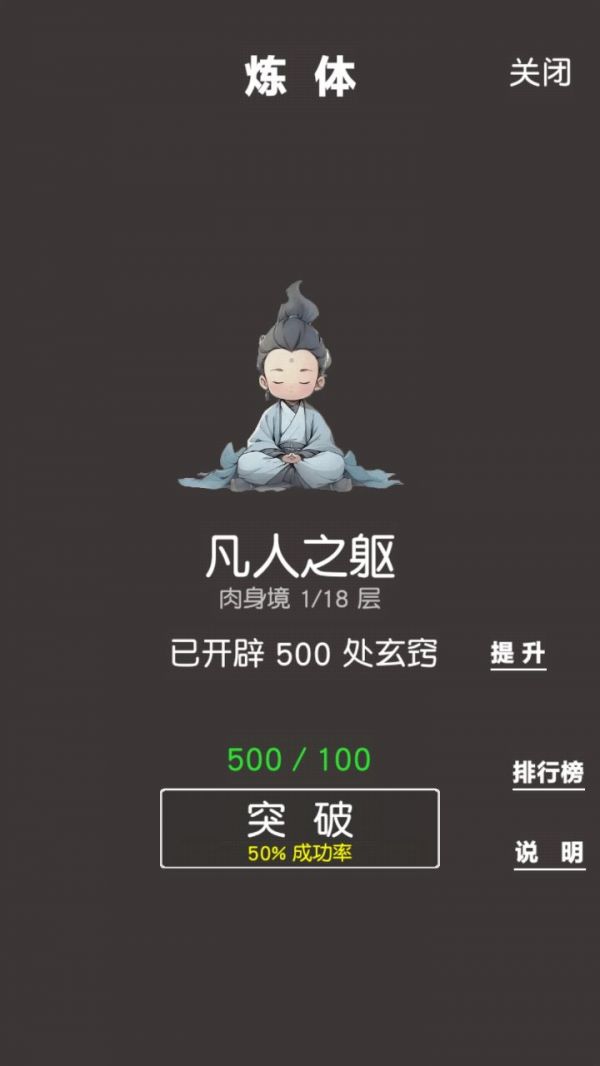Tap 提升 to open more 玄窍

(x=518, y=655)
